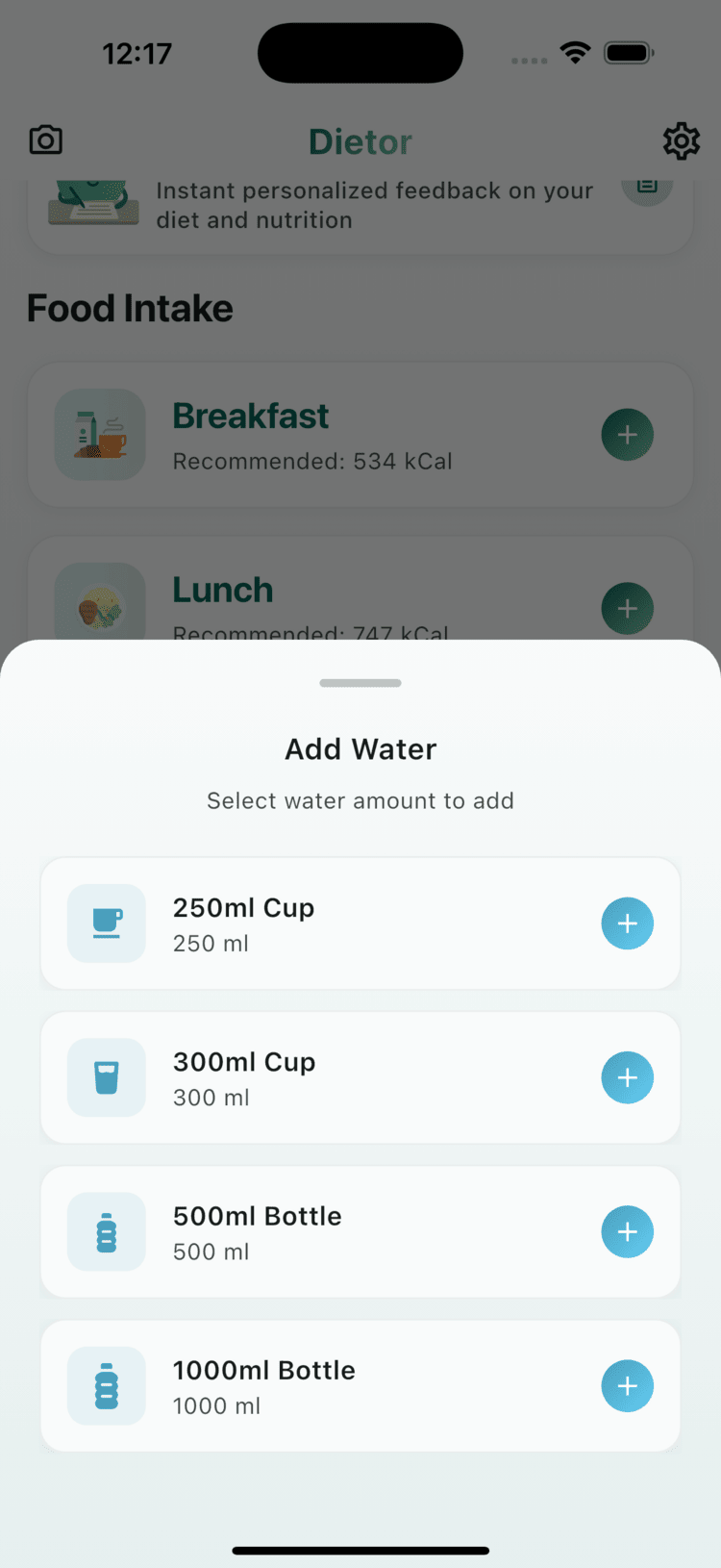This screenshot has width=721, height=1568.
Task: Select the 500ml Bottle icon
Action: pyautogui.click(x=106, y=1231)
